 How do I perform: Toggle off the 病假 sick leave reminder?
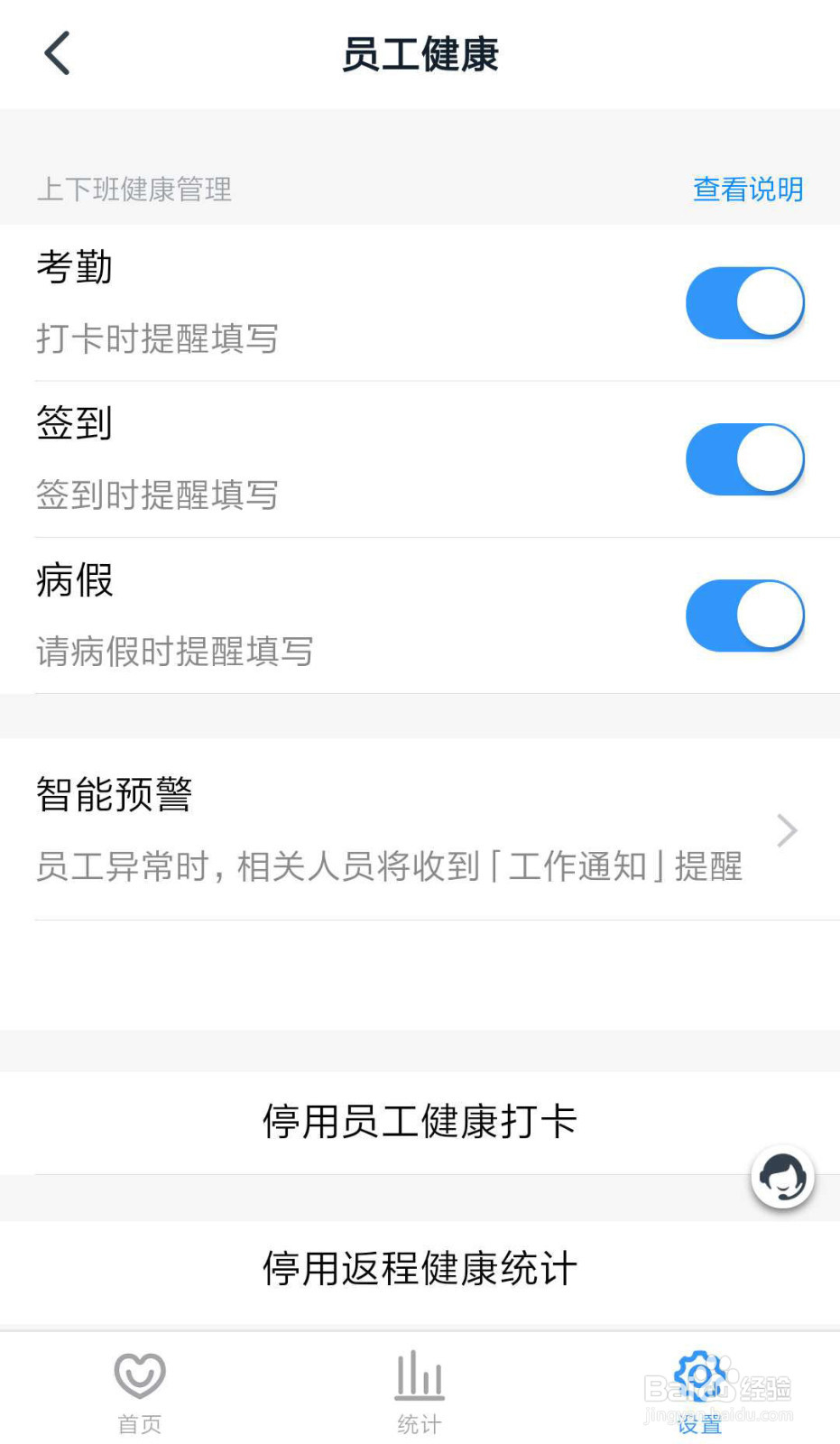745,615
